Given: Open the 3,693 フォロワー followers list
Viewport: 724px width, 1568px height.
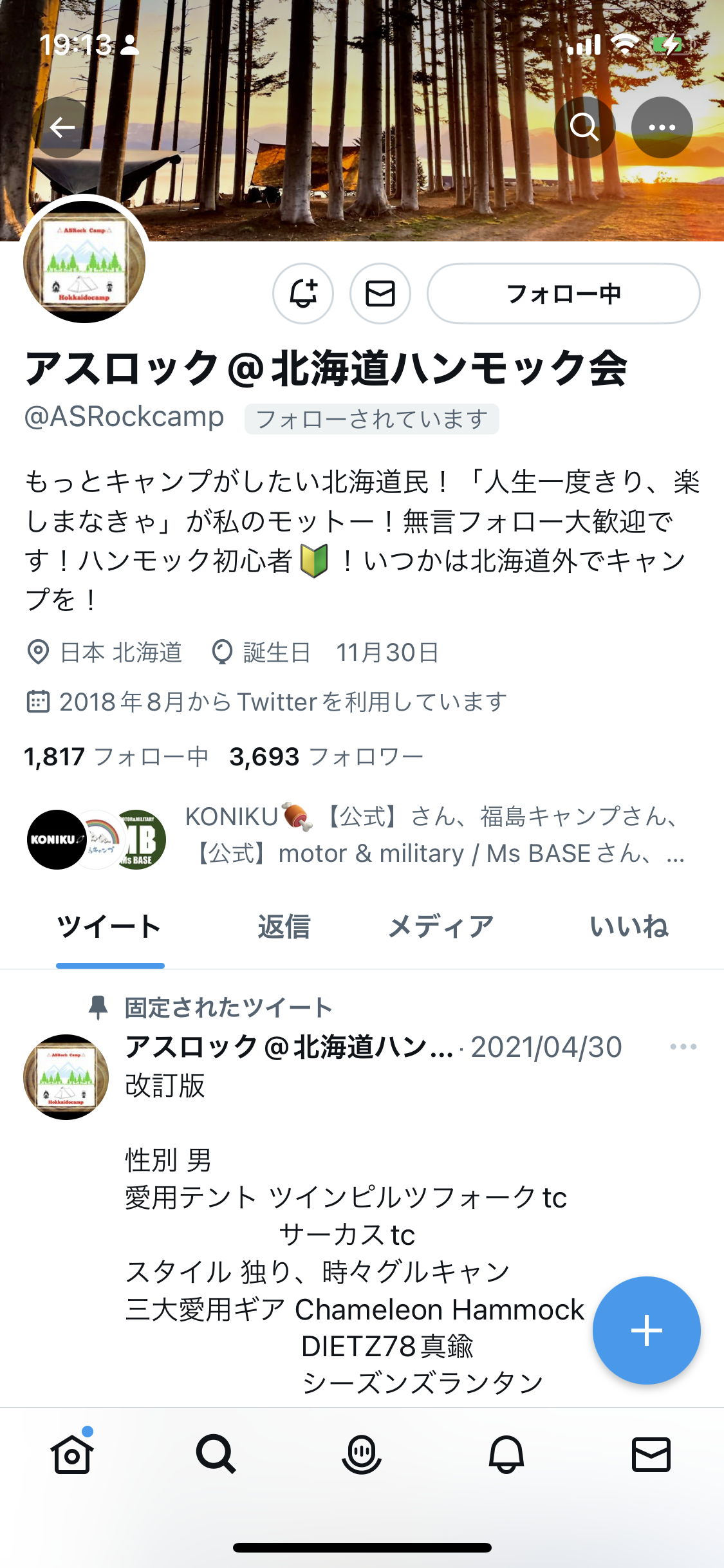Looking at the screenshot, I should [326, 757].
